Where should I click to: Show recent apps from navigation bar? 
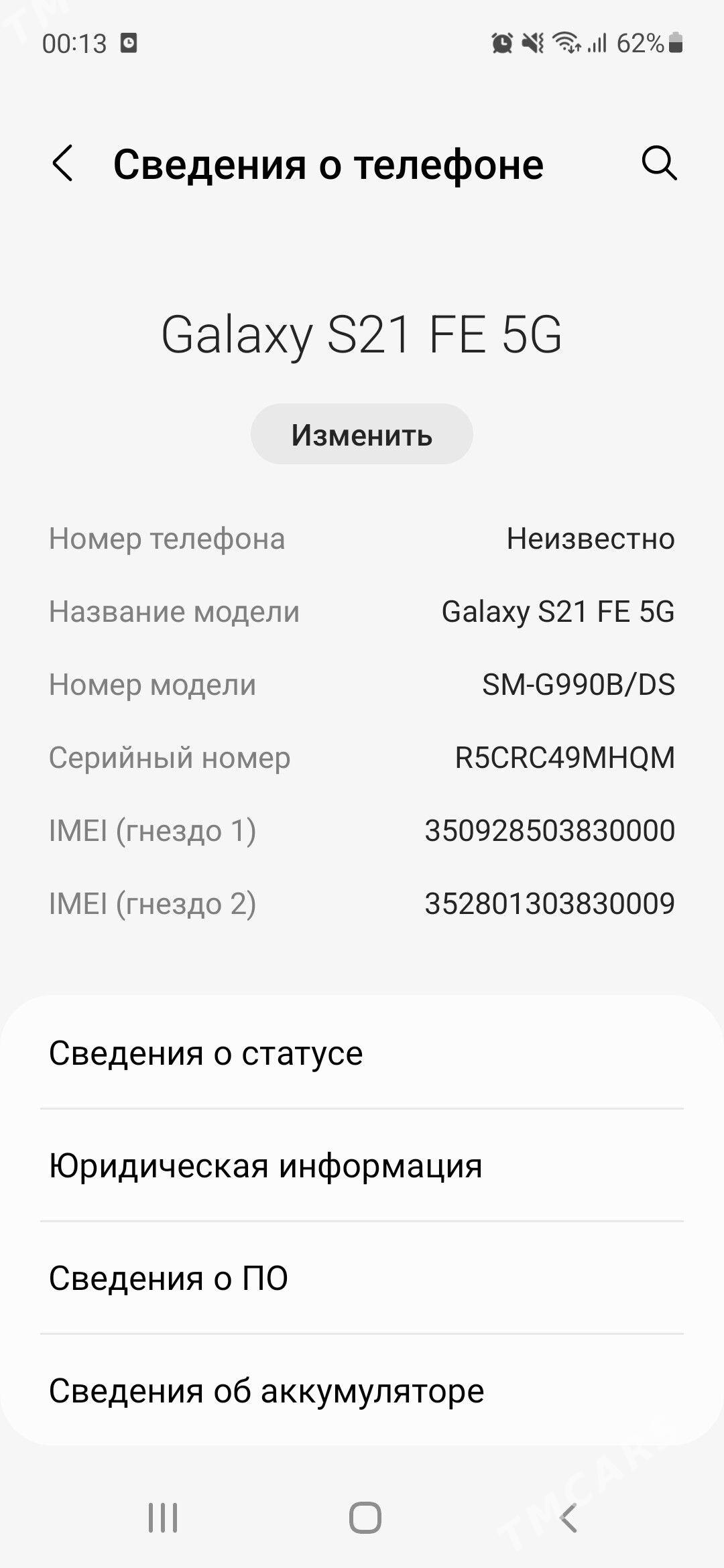coord(163,1518)
